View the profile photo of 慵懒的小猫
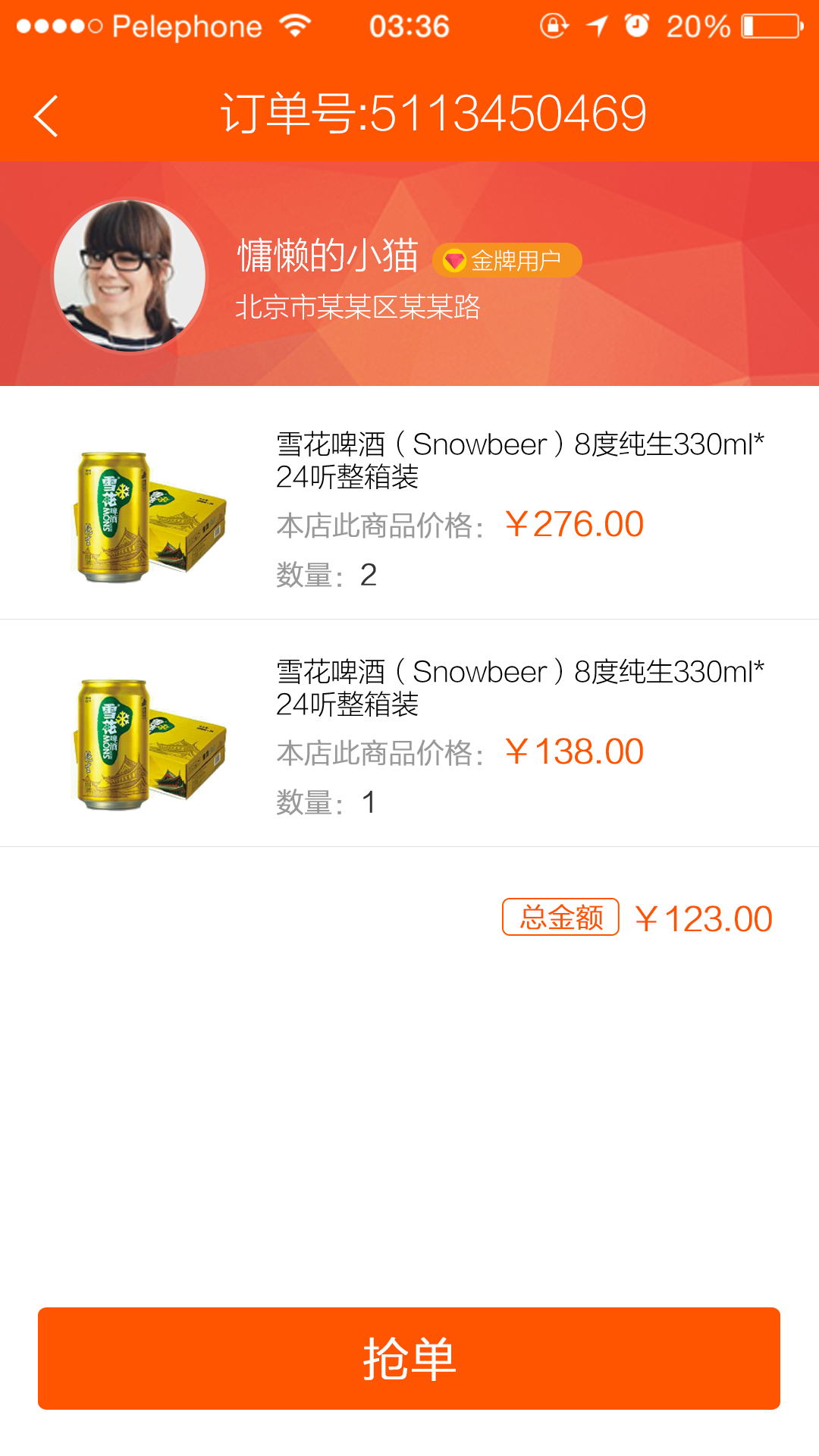 tap(130, 276)
